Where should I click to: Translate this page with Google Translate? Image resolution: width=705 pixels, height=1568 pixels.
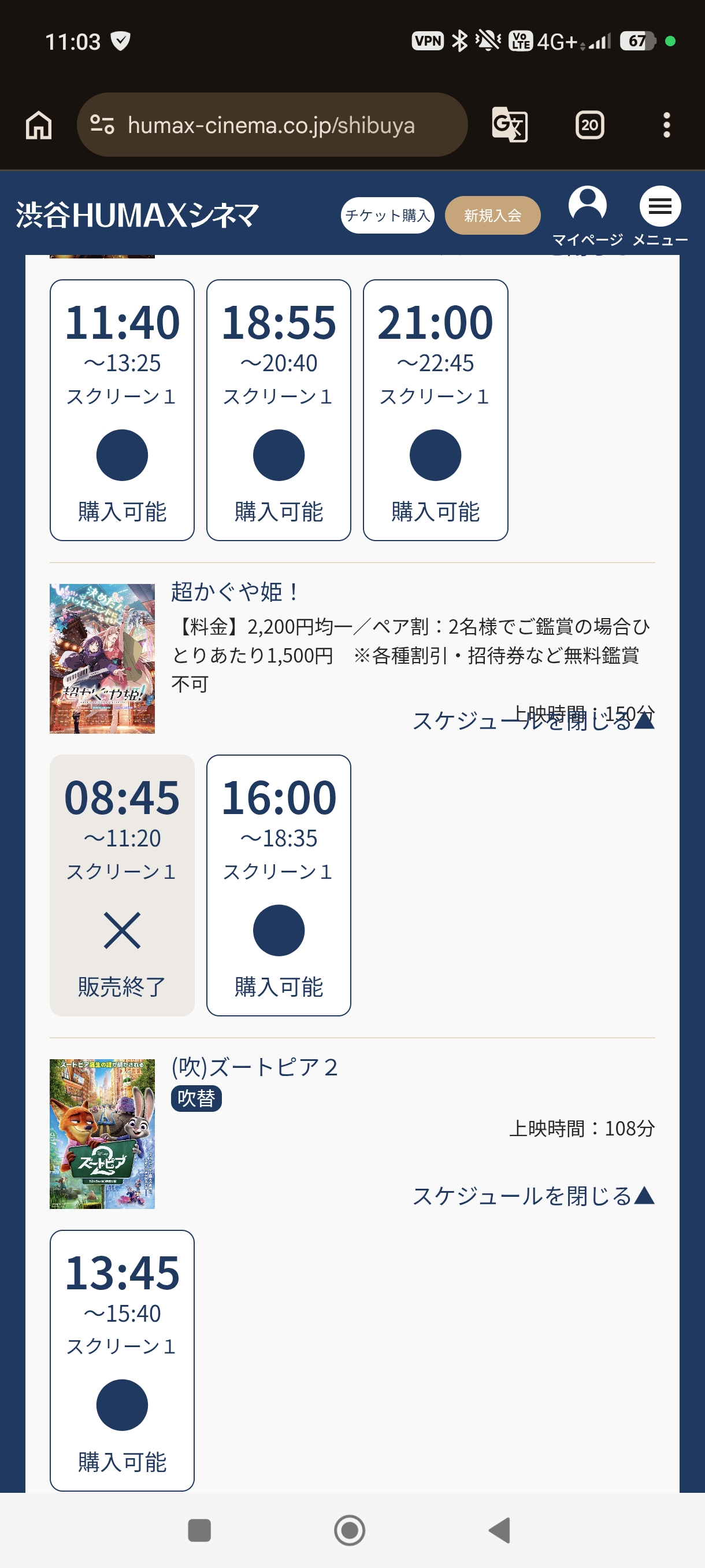coord(509,125)
